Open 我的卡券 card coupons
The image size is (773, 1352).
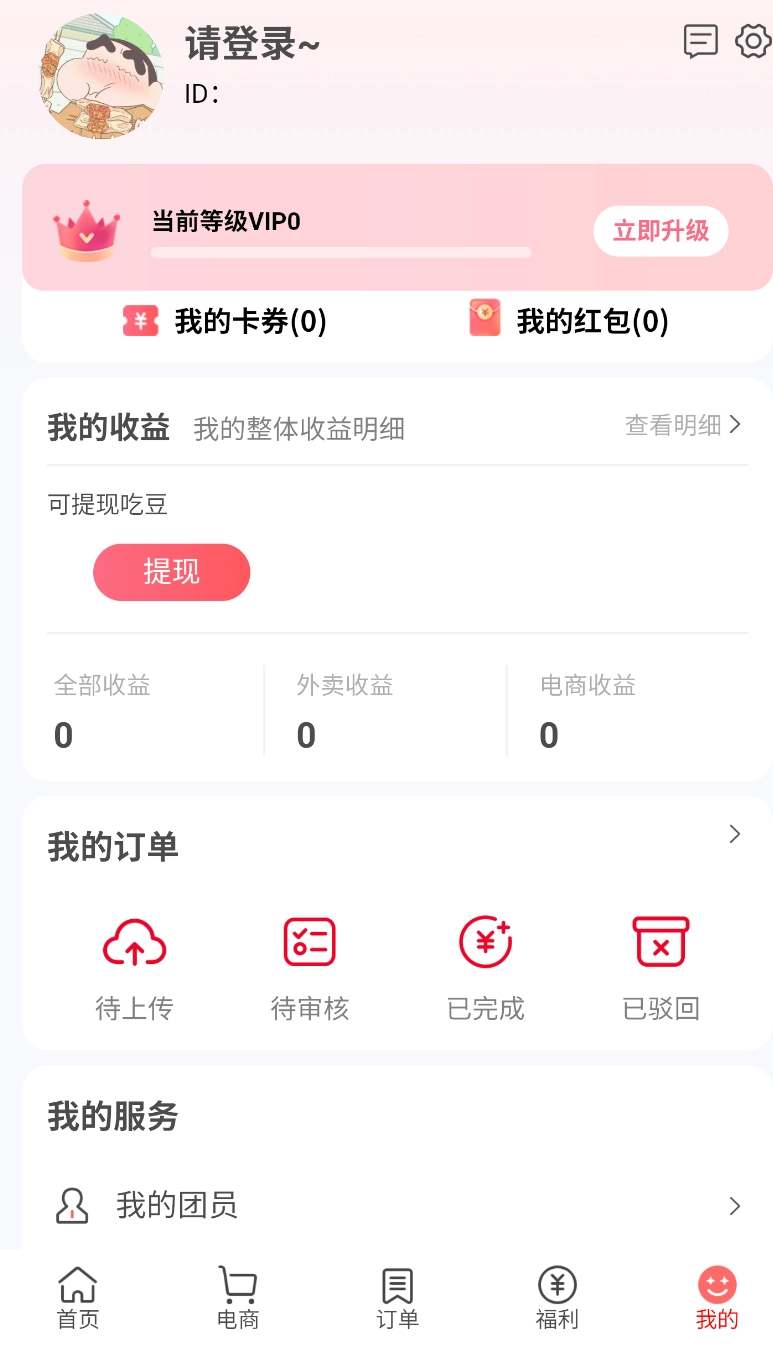tap(224, 321)
